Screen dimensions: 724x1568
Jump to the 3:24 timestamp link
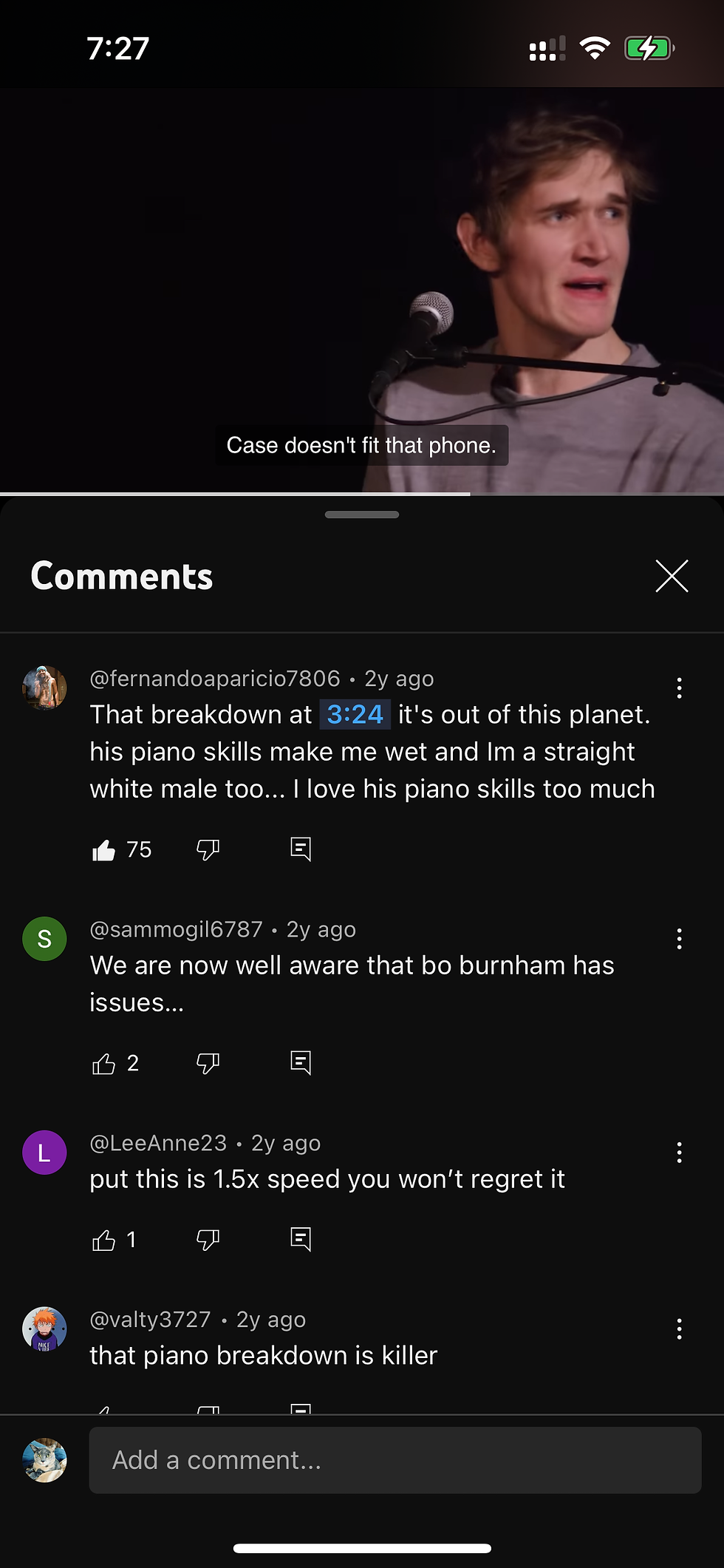click(x=355, y=714)
